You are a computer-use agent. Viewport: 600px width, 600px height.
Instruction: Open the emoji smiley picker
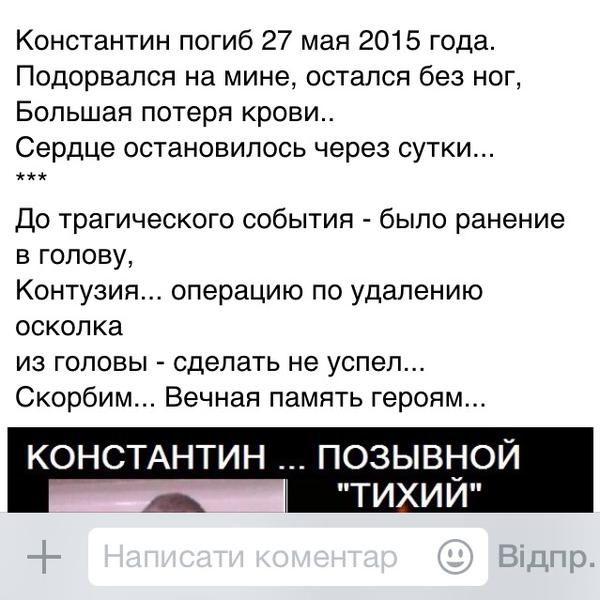pyautogui.click(x=455, y=557)
